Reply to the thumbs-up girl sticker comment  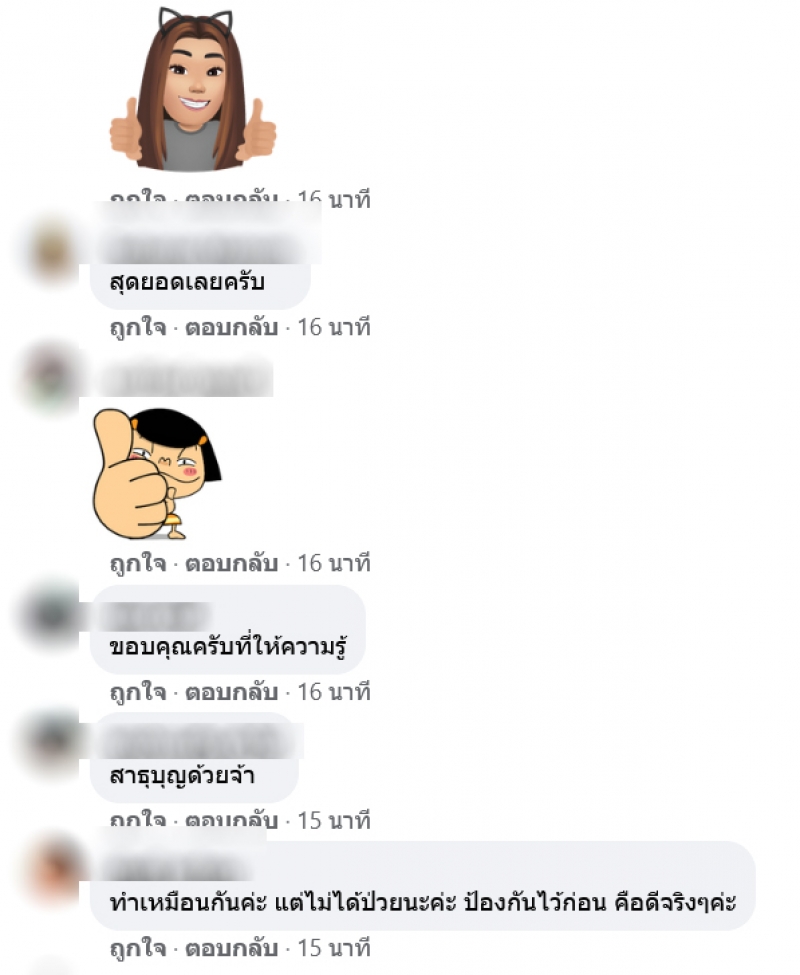click(231, 563)
